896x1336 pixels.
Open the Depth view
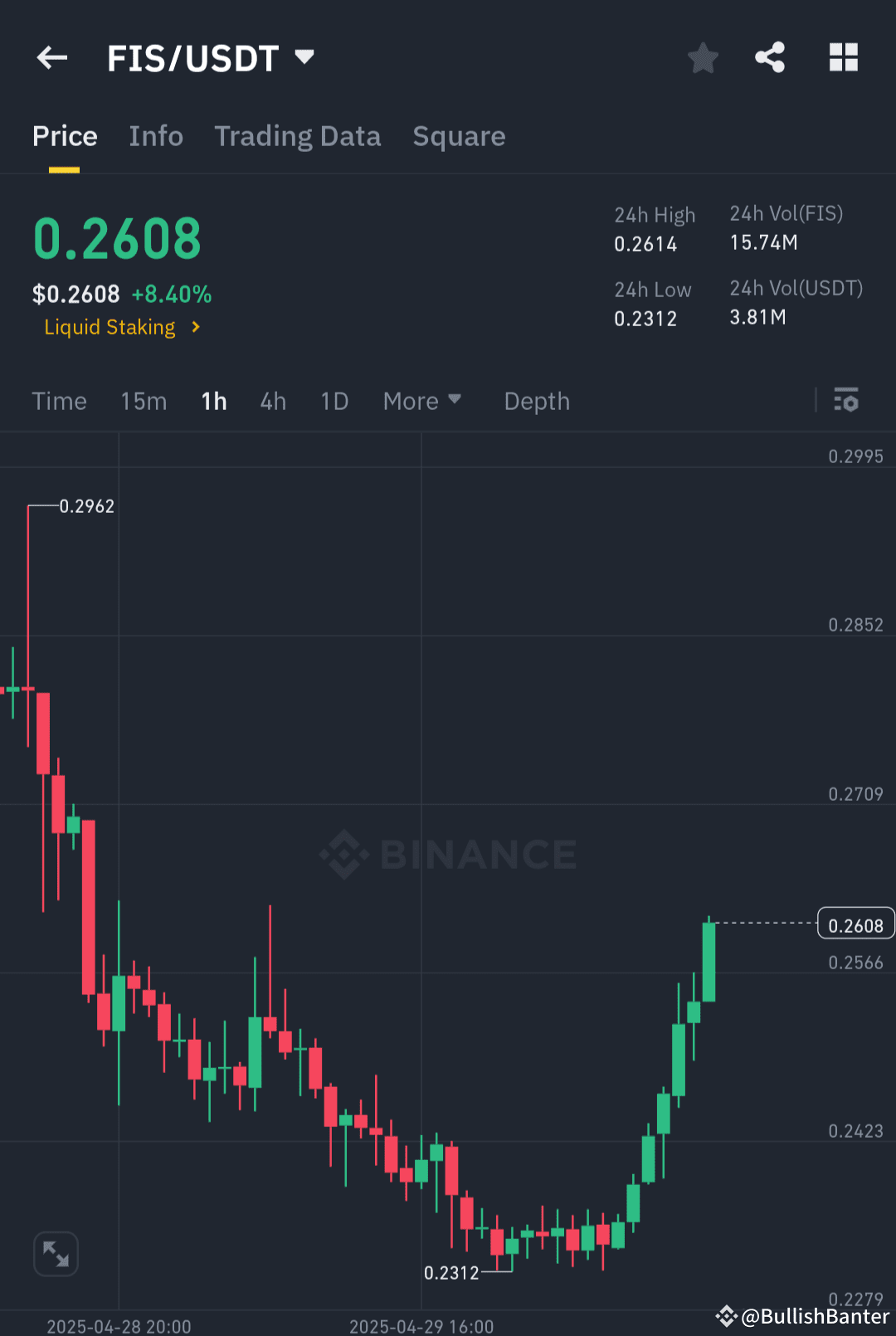[x=536, y=401]
